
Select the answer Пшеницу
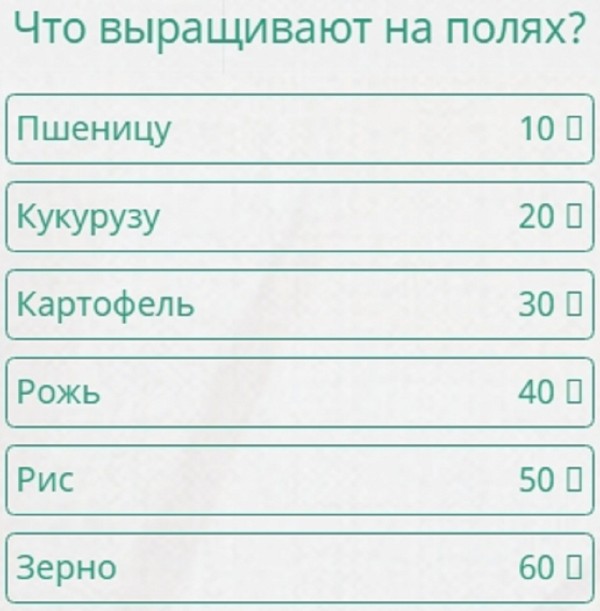click(300, 129)
